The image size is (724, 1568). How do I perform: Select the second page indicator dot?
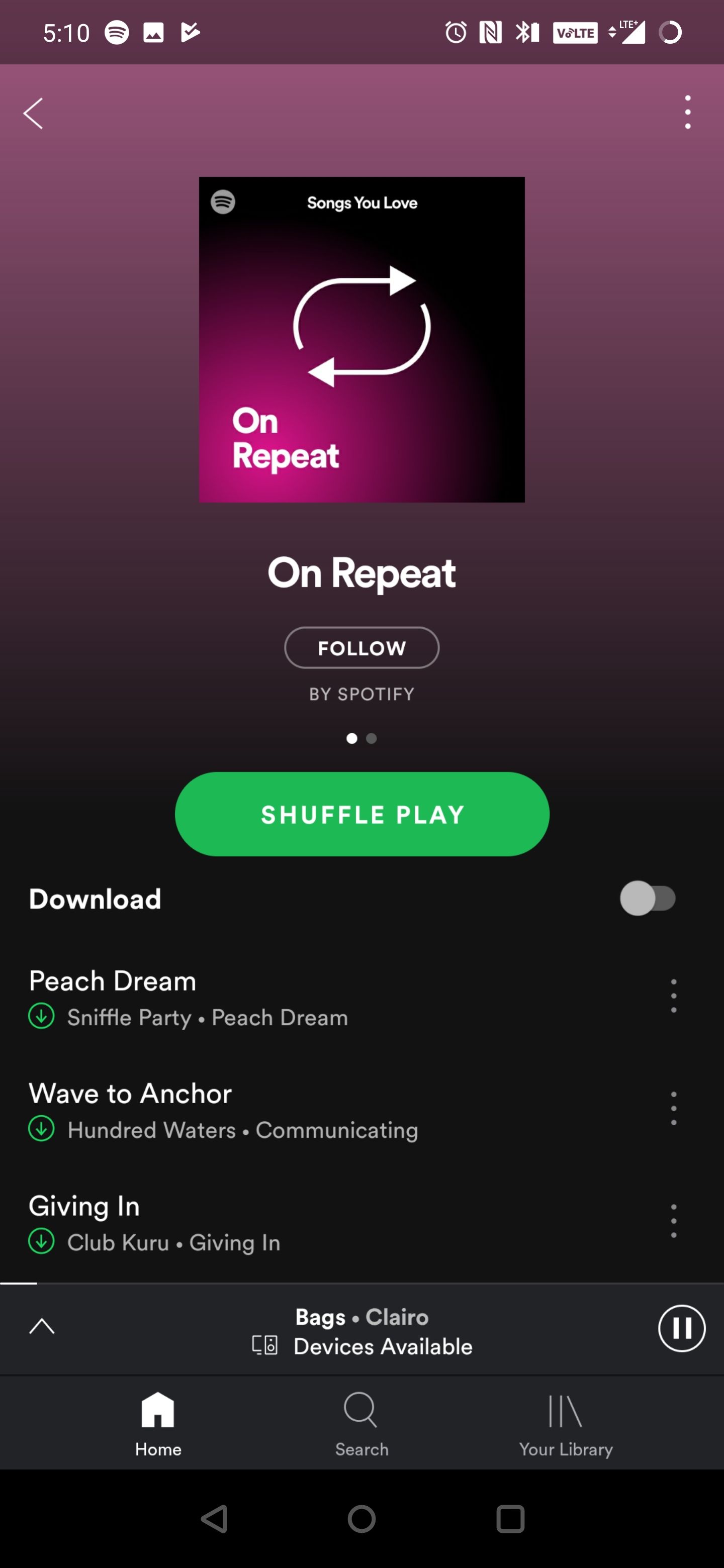click(372, 738)
